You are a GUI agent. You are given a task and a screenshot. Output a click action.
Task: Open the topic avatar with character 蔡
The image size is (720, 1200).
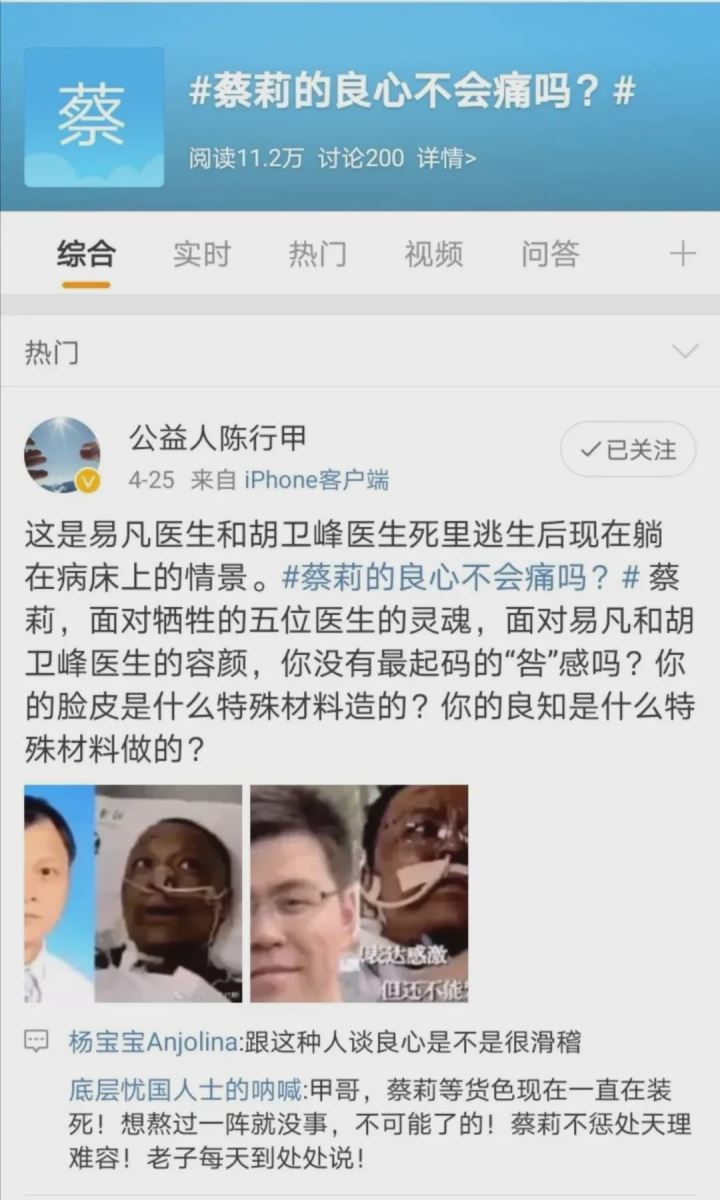(94, 117)
